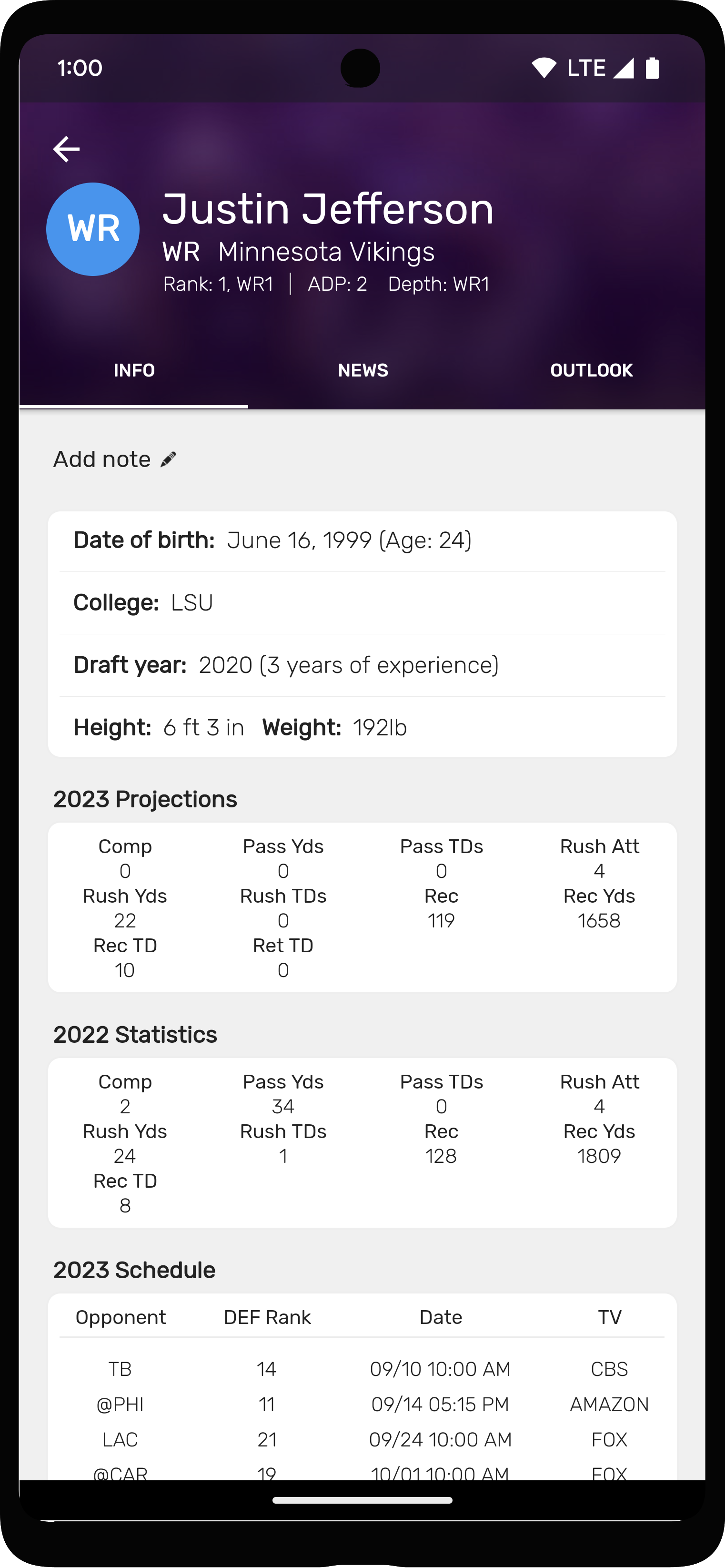The width and height of the screenshot is (725, 1568).
Task: Select the Info tab
Action: (134, 370)
